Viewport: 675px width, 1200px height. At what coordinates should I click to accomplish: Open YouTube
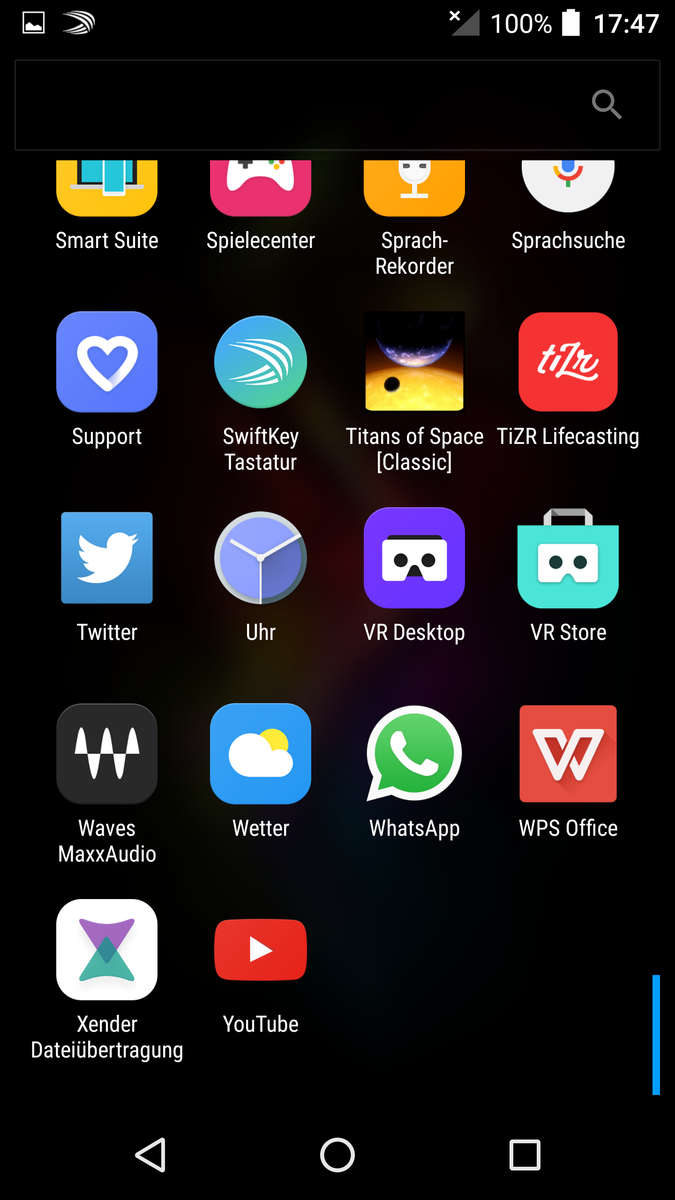click(x=261, y=950)
